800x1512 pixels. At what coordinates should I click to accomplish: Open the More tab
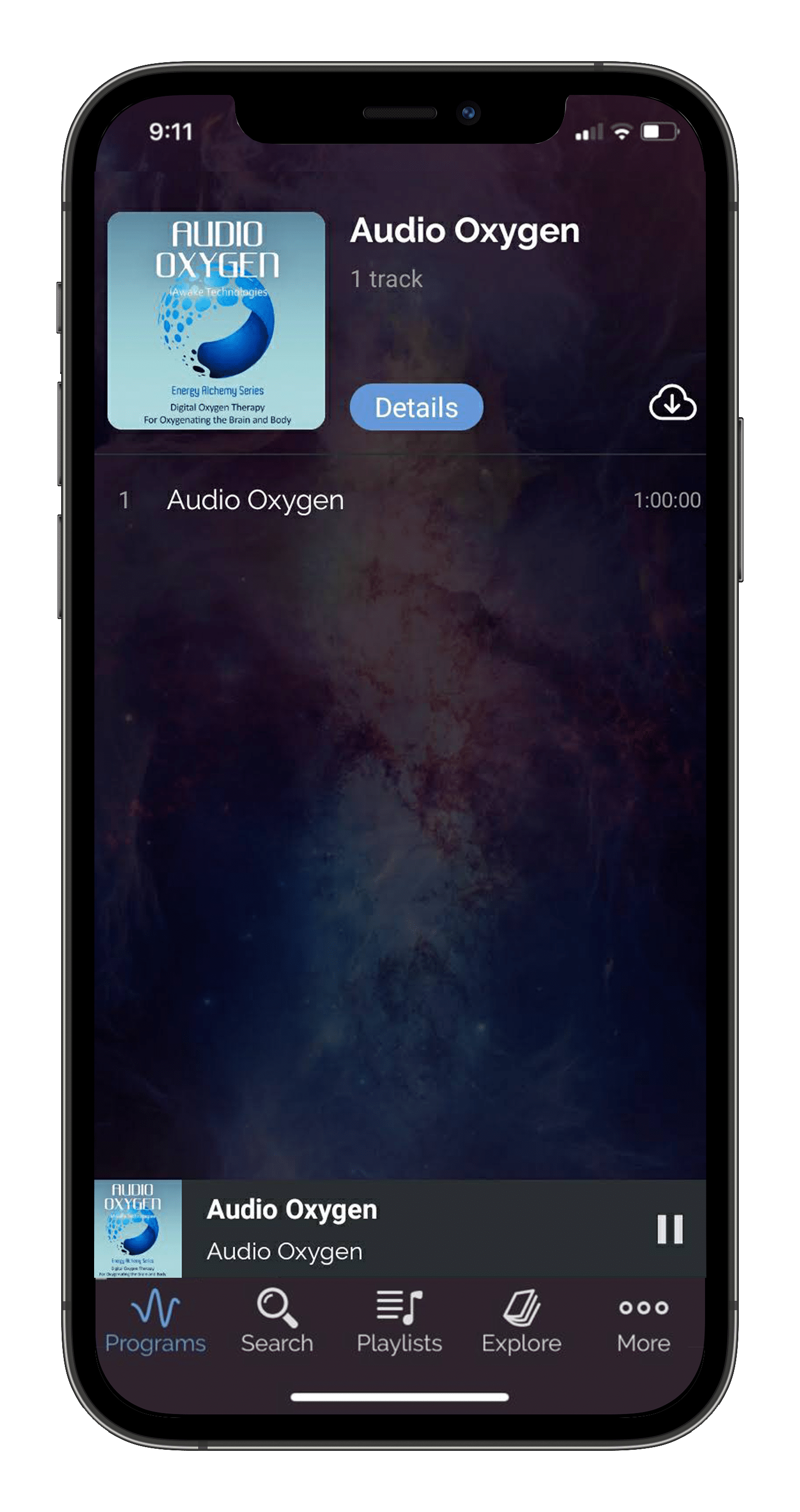coord(643,1321)
